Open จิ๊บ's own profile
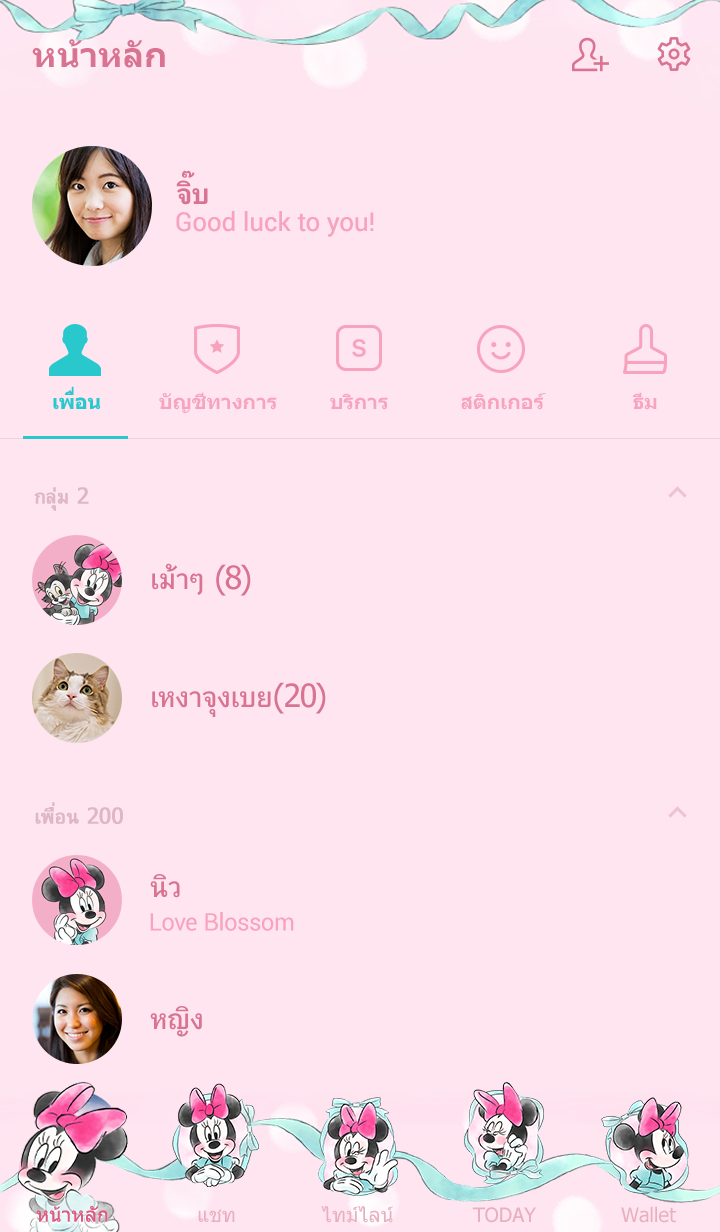The height and width of the screenshot is (1232, 720). click(x=92, y=206)
